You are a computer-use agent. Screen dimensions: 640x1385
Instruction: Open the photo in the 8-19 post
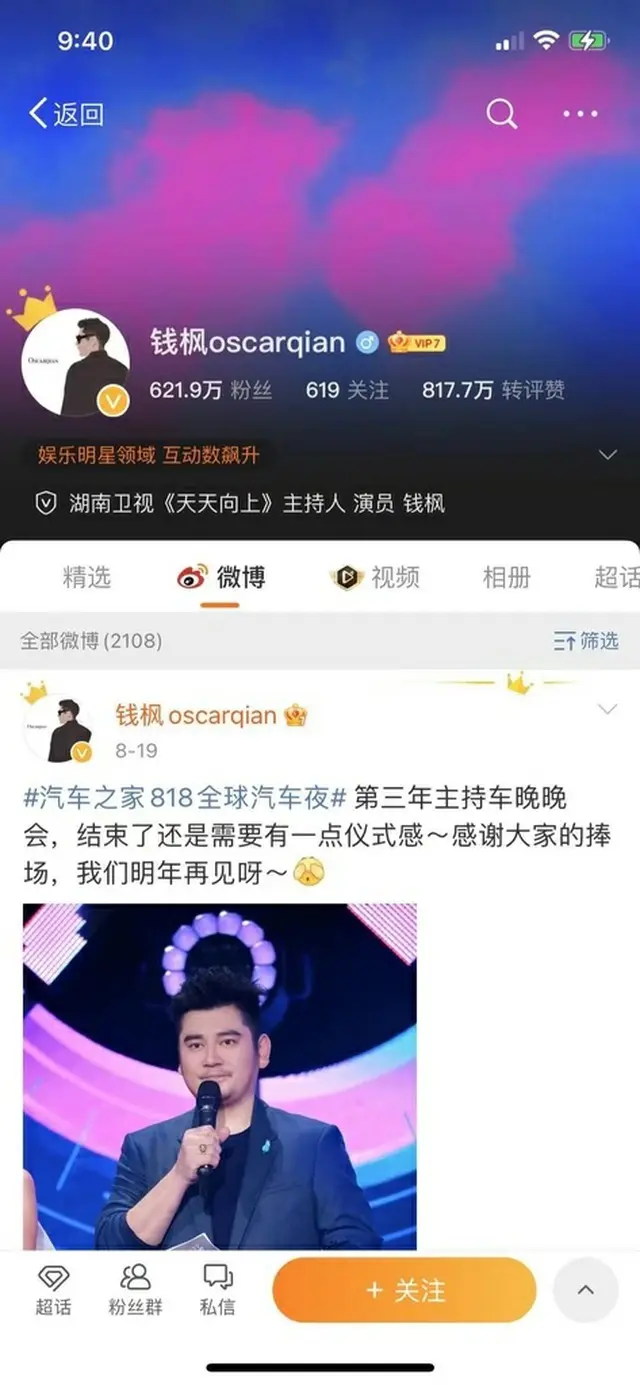[219, 1075]
